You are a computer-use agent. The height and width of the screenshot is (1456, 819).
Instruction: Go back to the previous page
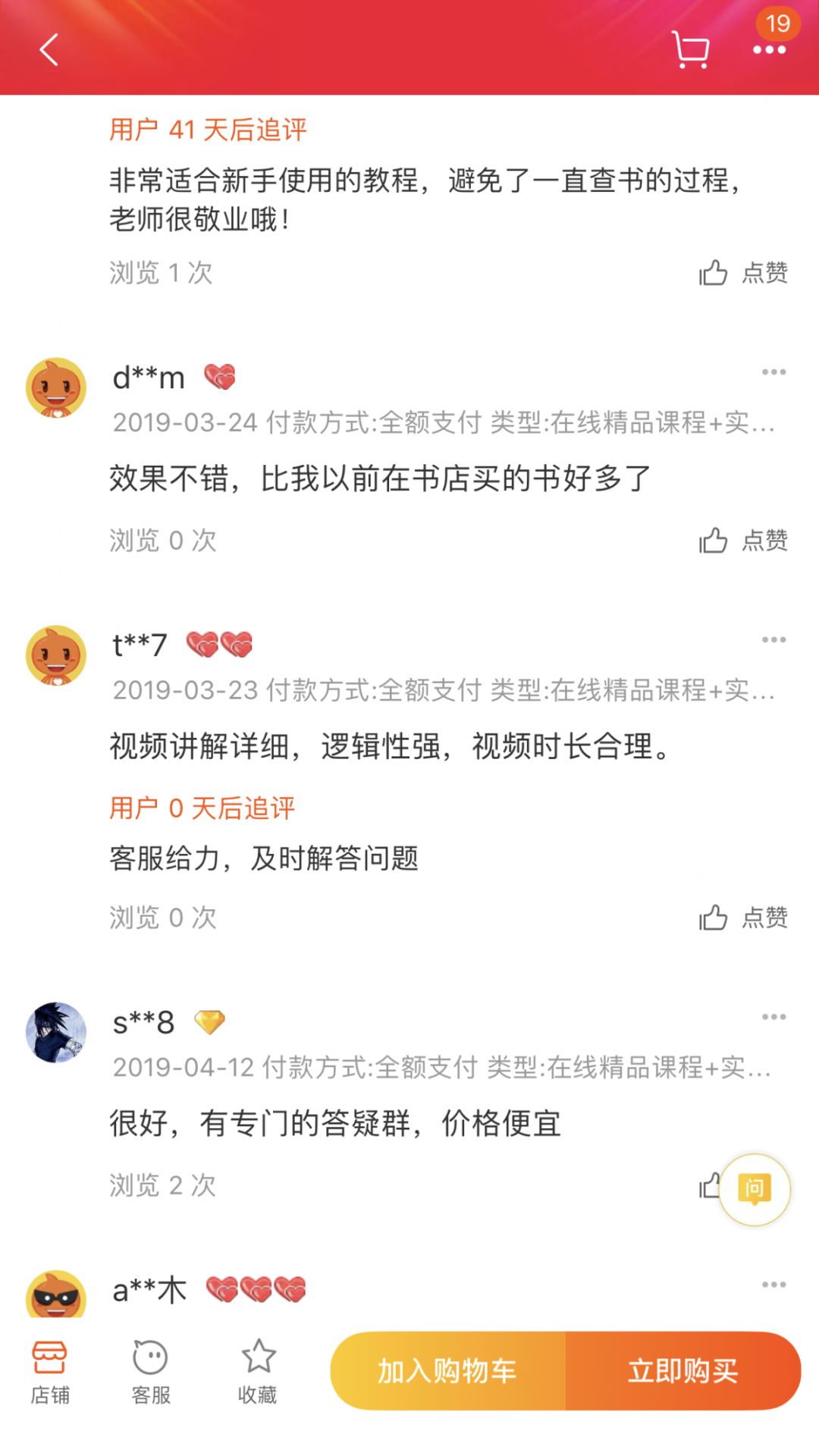pos(49,50)
